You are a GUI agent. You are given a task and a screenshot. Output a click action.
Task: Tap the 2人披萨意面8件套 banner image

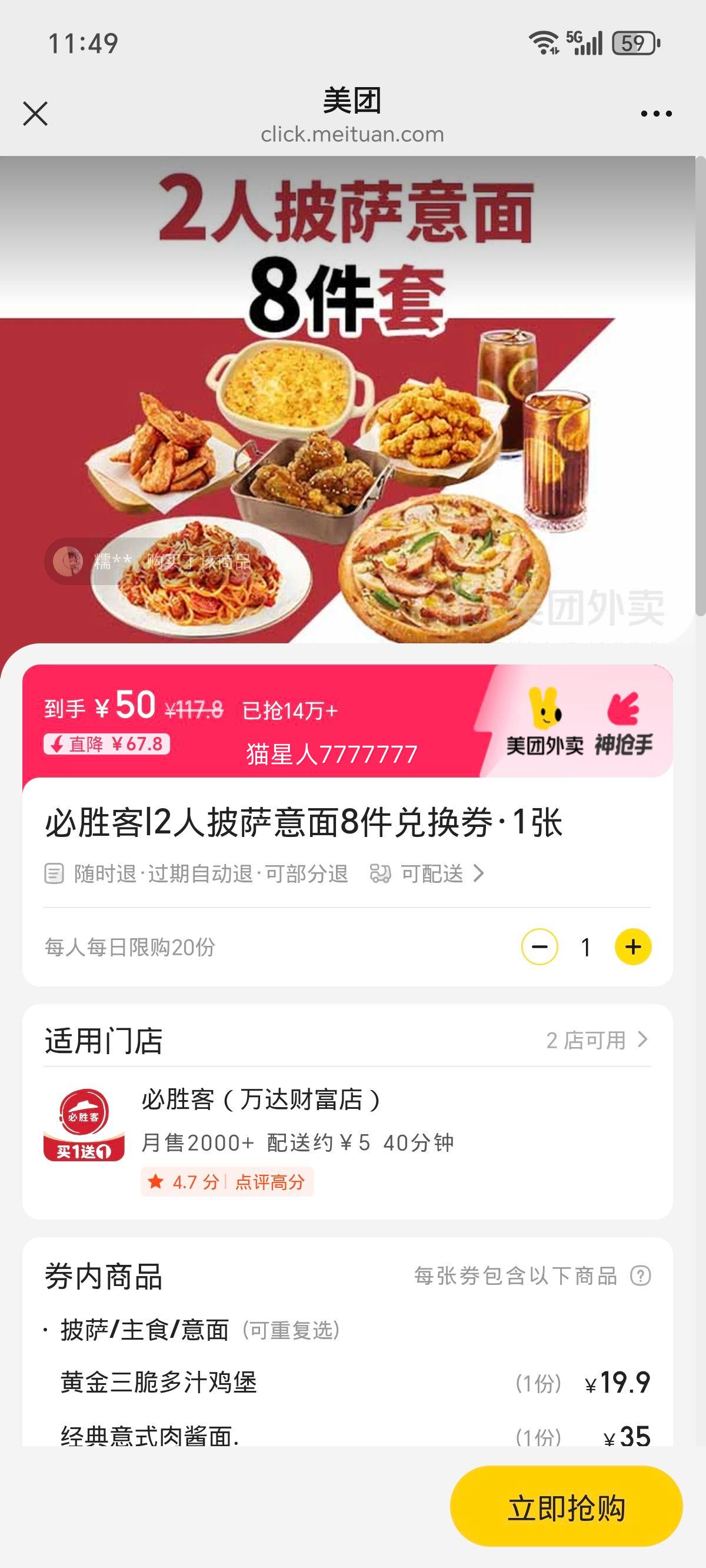click(x=353, y=408)
